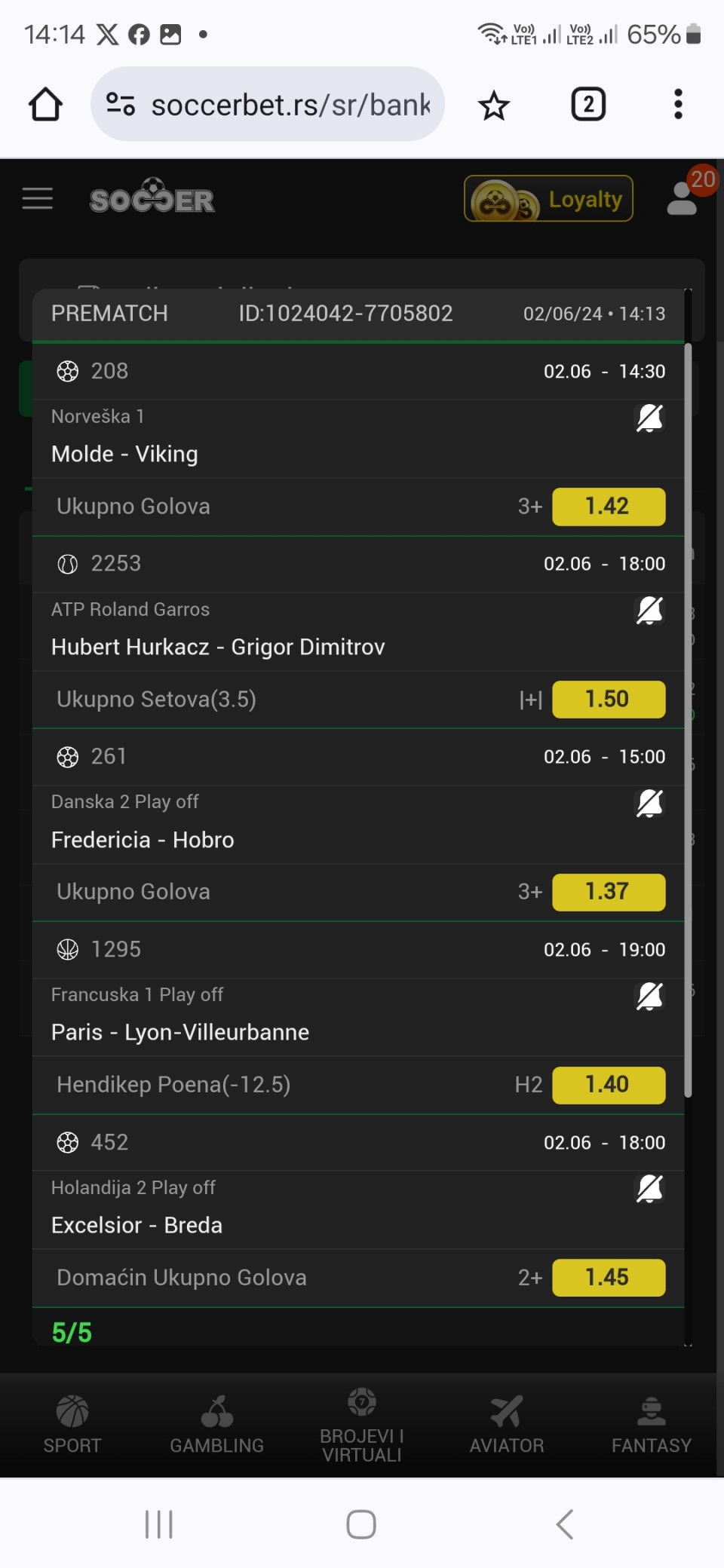Toggle notification bell for Excelsior - Breda

[649, 1190]
